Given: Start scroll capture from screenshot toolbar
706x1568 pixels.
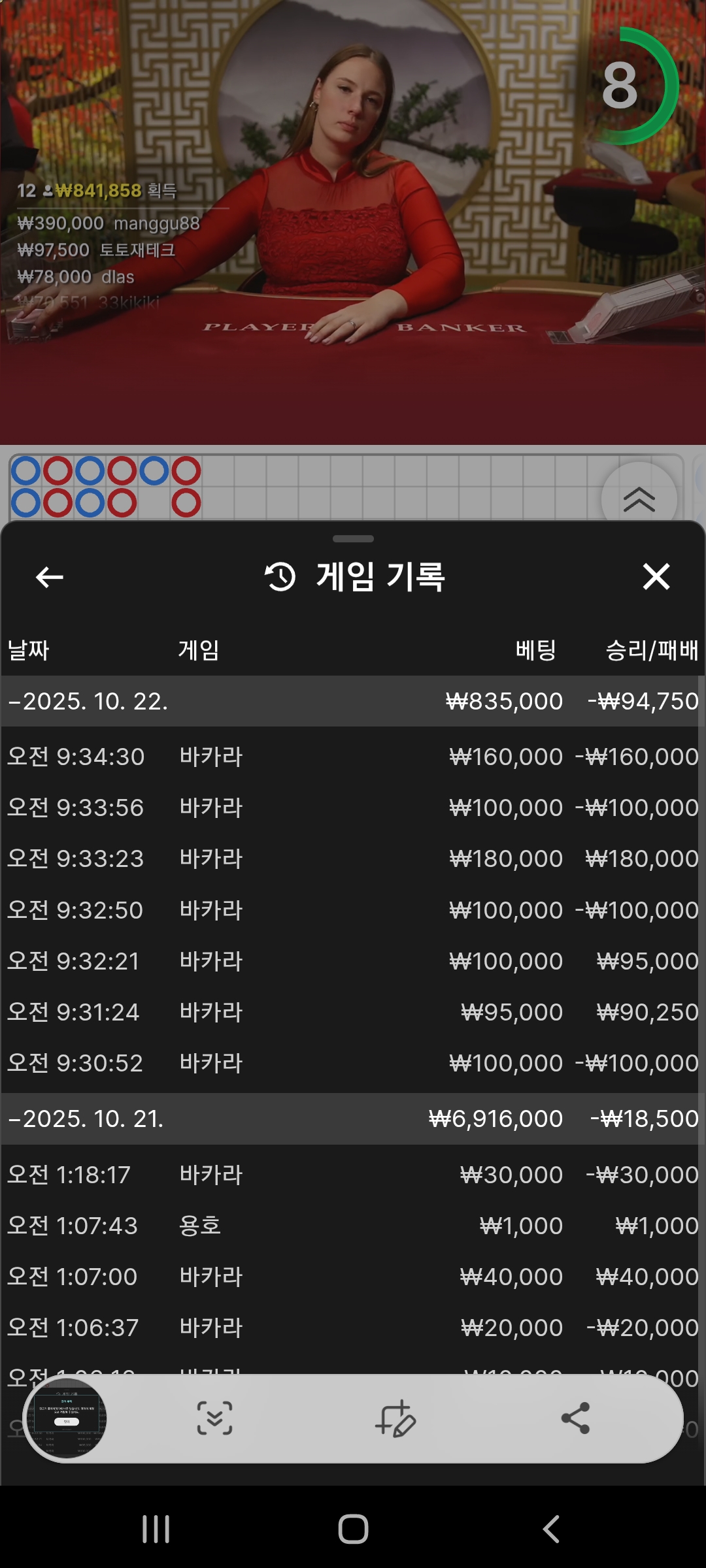Looking at the screenshot, I should [x=214, y=1418].
